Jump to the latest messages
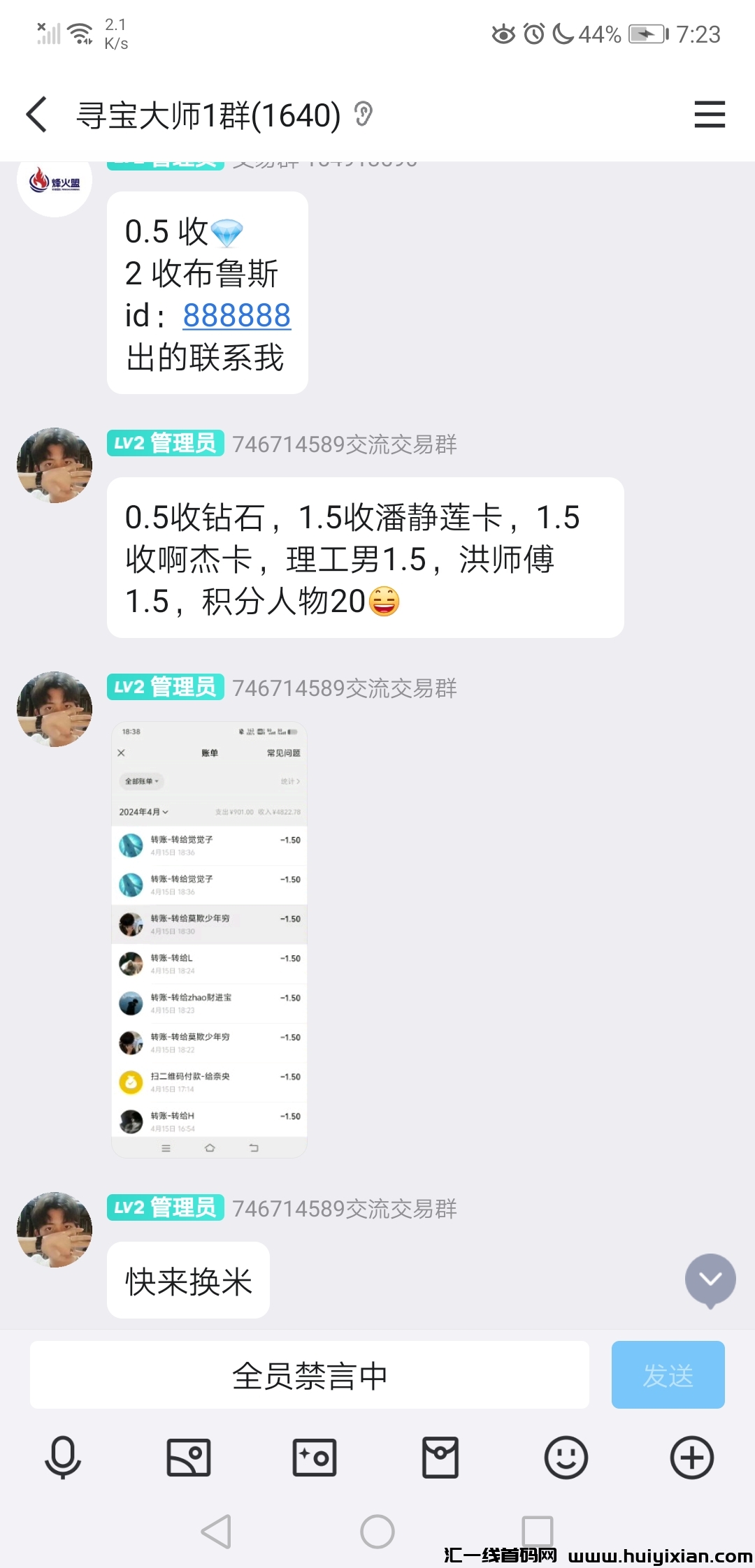 click(x=710, y=1279)
